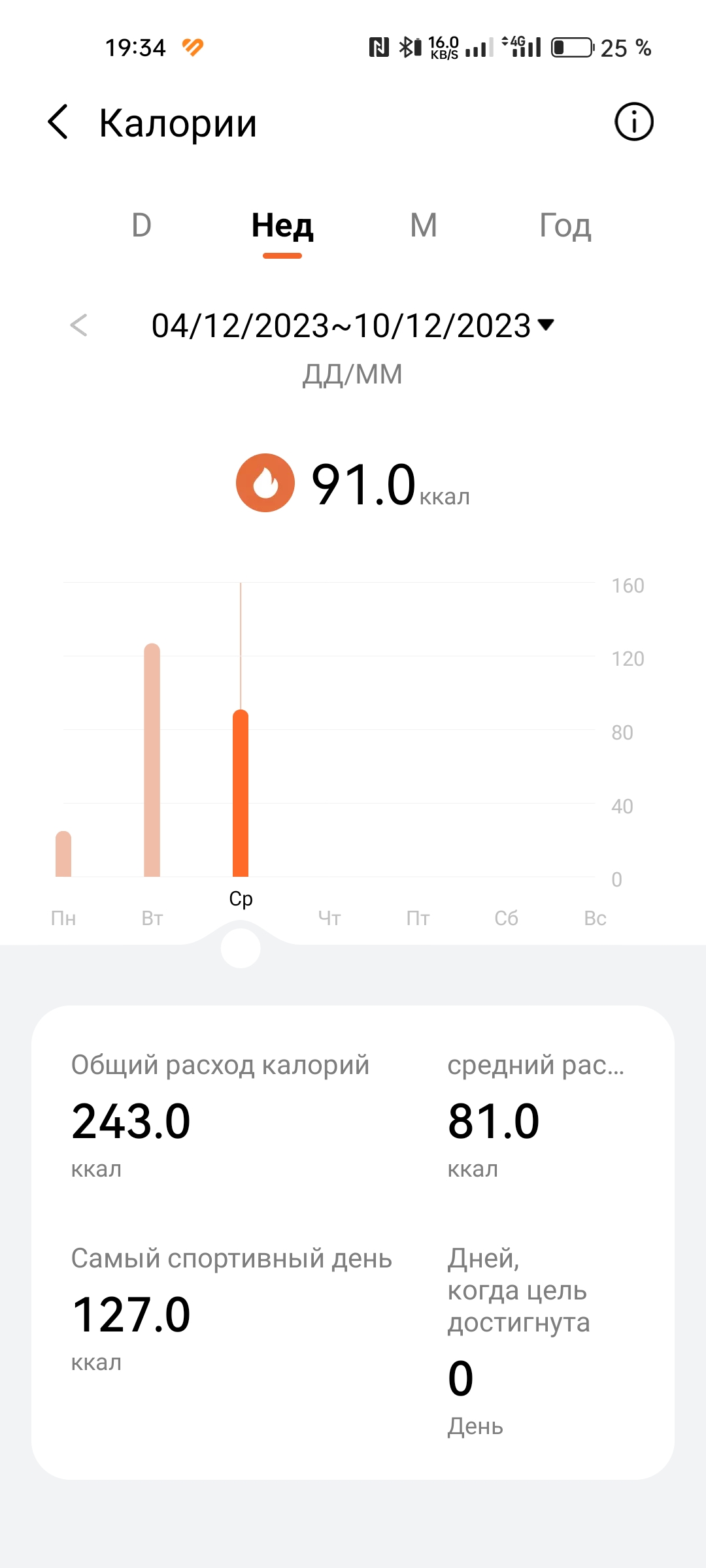
Task: Go to the previous week arrow
Action: (x=78, y=325)
